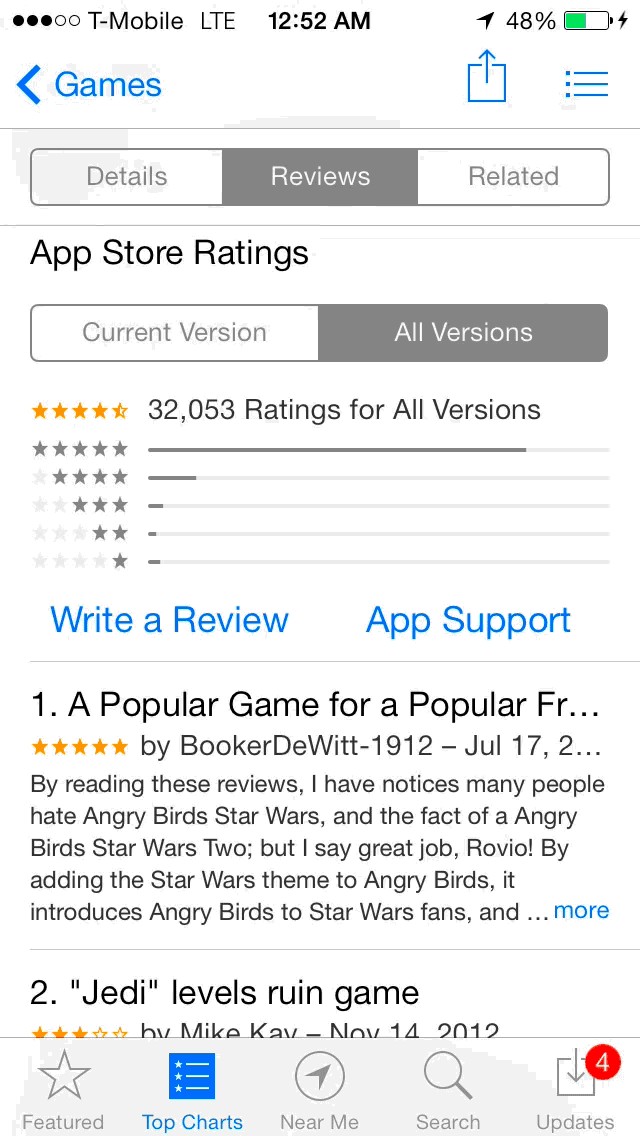Expand BookerDeWitt-1912's review with more

click(x=581, y=910)
